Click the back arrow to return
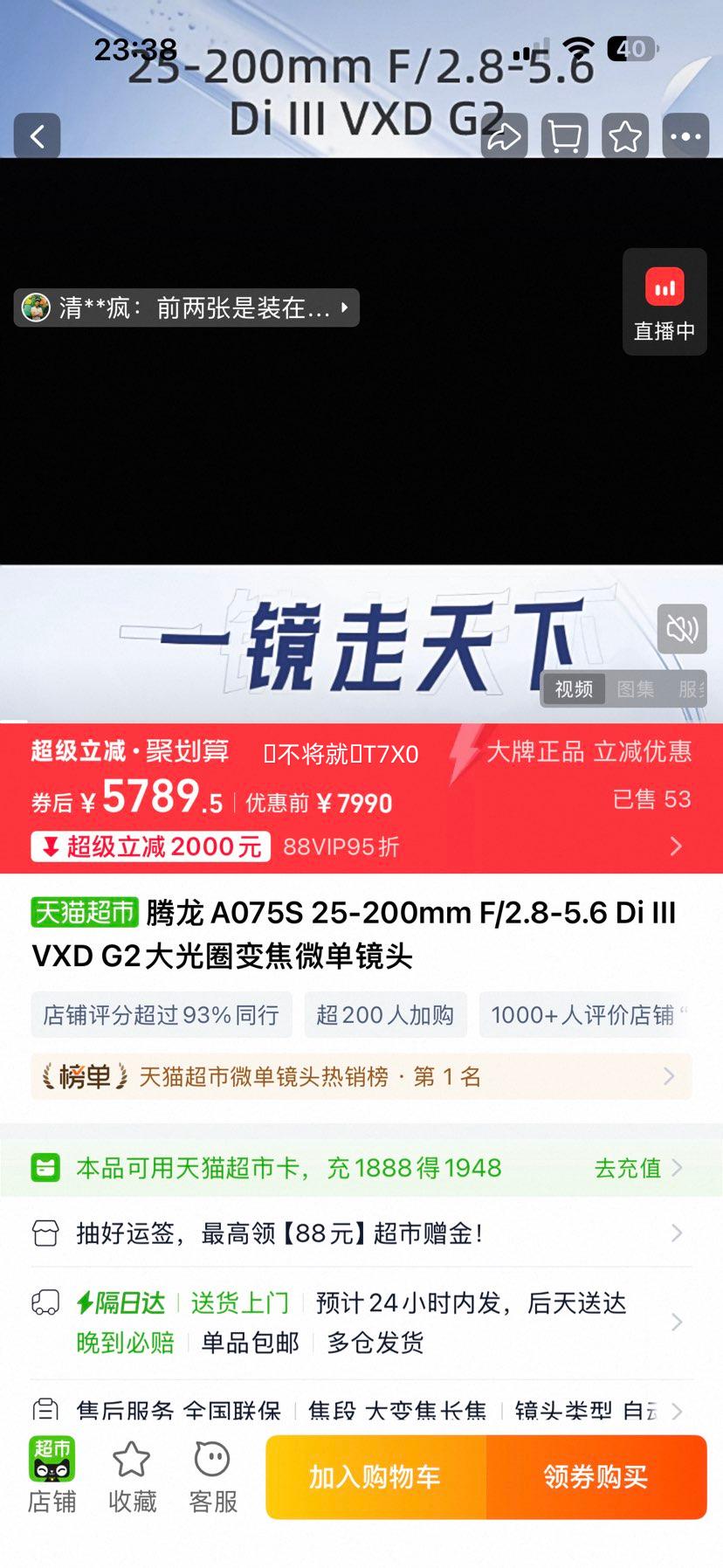This screenshot has width=723, height=1568. point(37,137)
